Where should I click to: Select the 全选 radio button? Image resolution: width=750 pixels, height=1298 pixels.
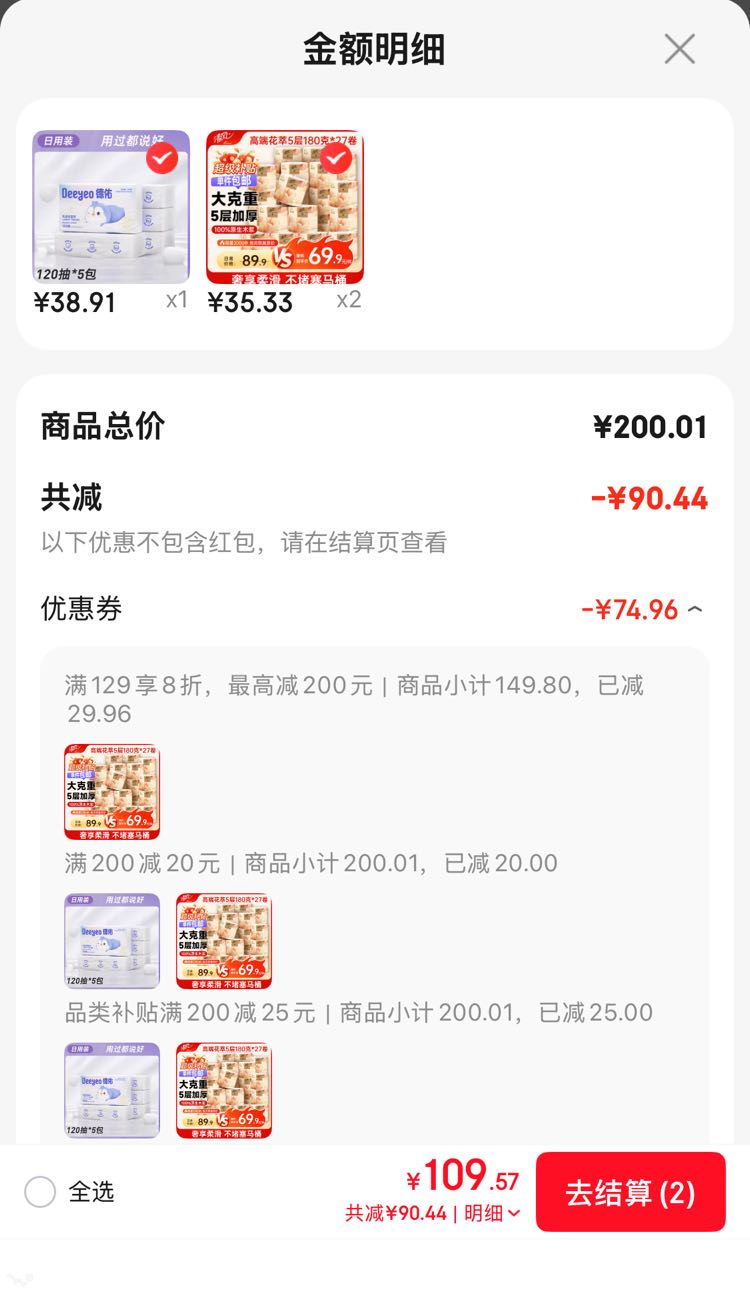pos(40,1191)
